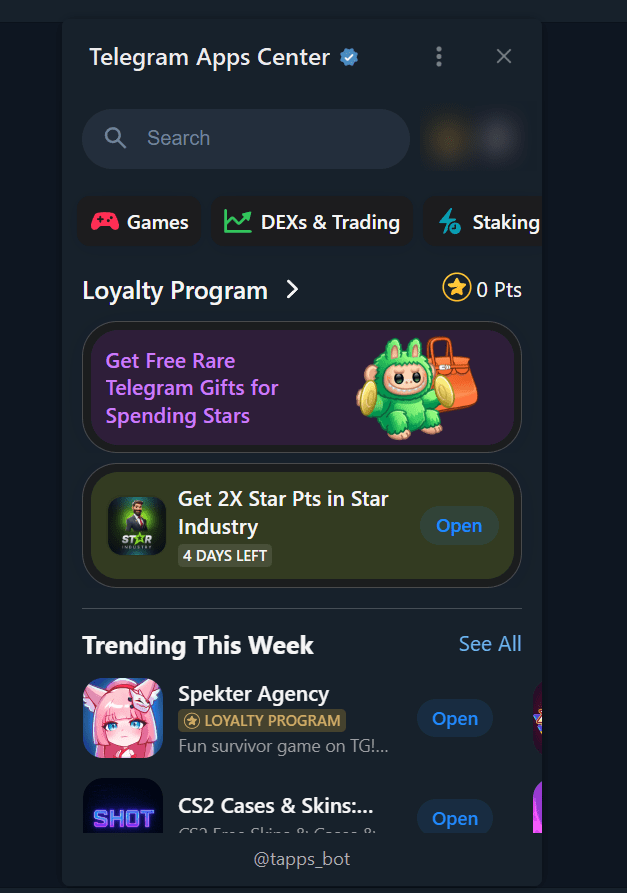Open Star Industry from the 2X promo
The image size is (627, 893).
pyautogui.click(x=459, y=526)
